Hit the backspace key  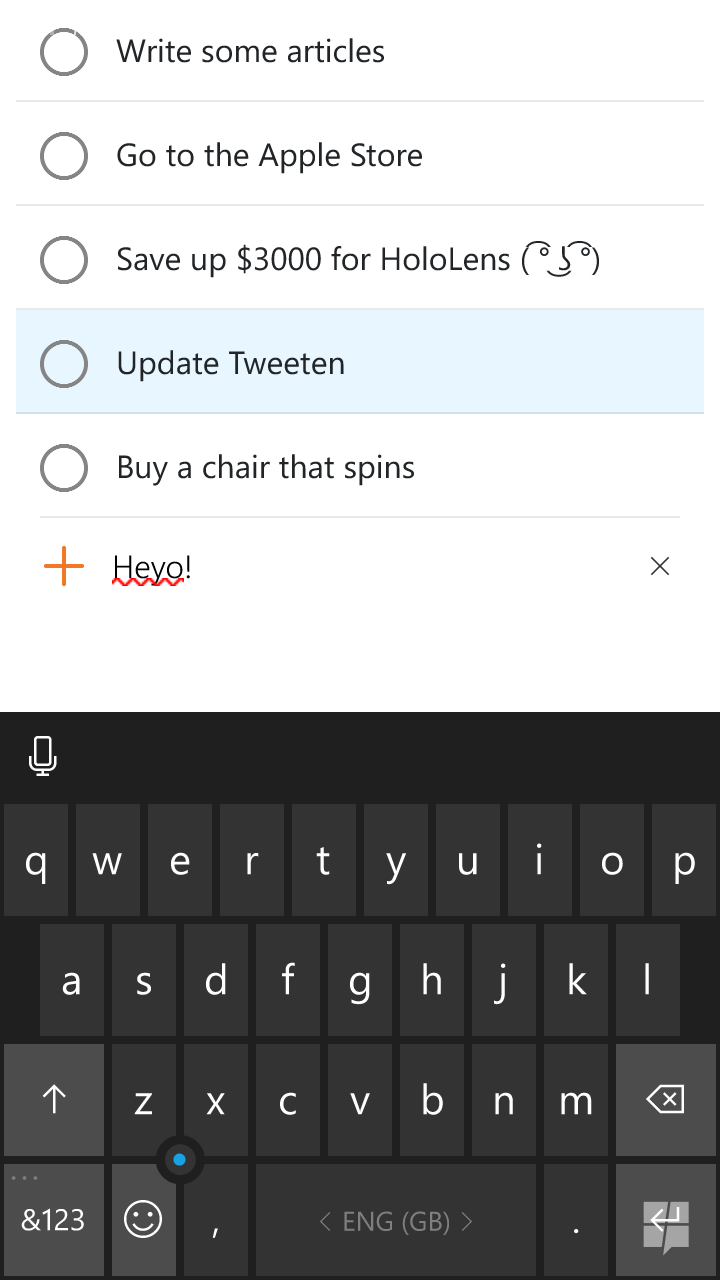pos(666,1100)
